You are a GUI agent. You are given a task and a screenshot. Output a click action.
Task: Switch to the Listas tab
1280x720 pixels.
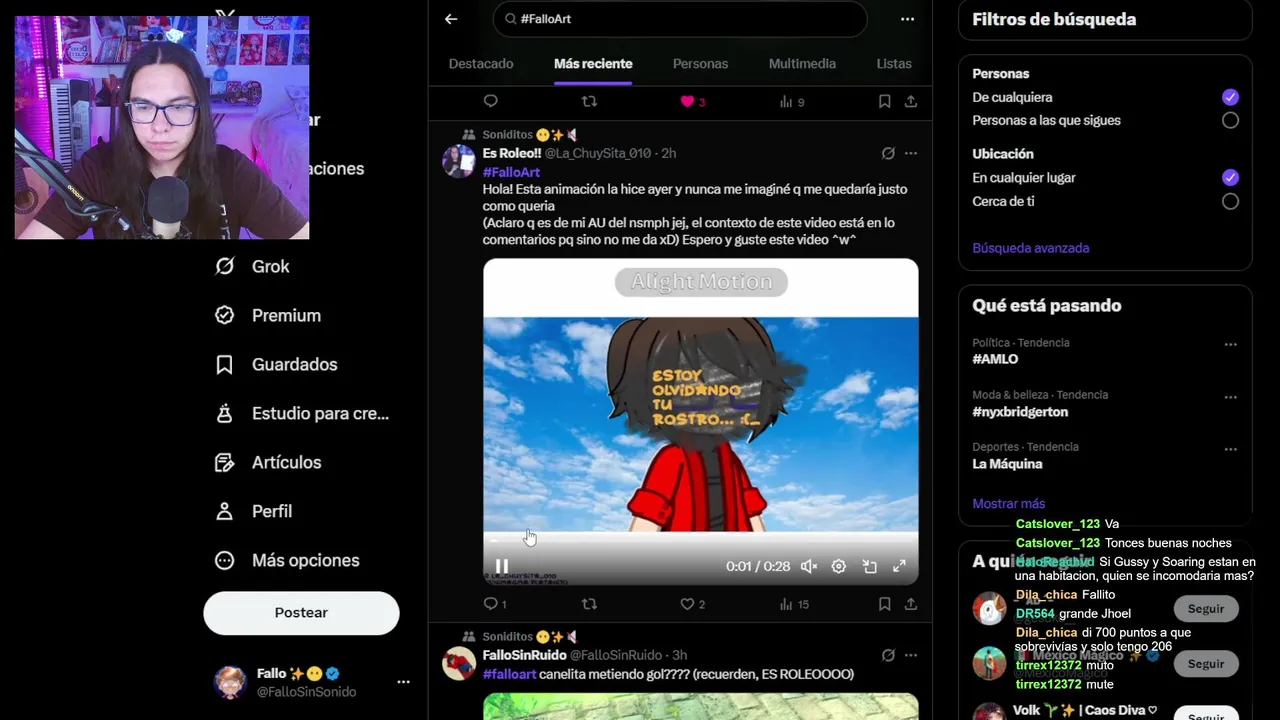[x=894, y=64]
